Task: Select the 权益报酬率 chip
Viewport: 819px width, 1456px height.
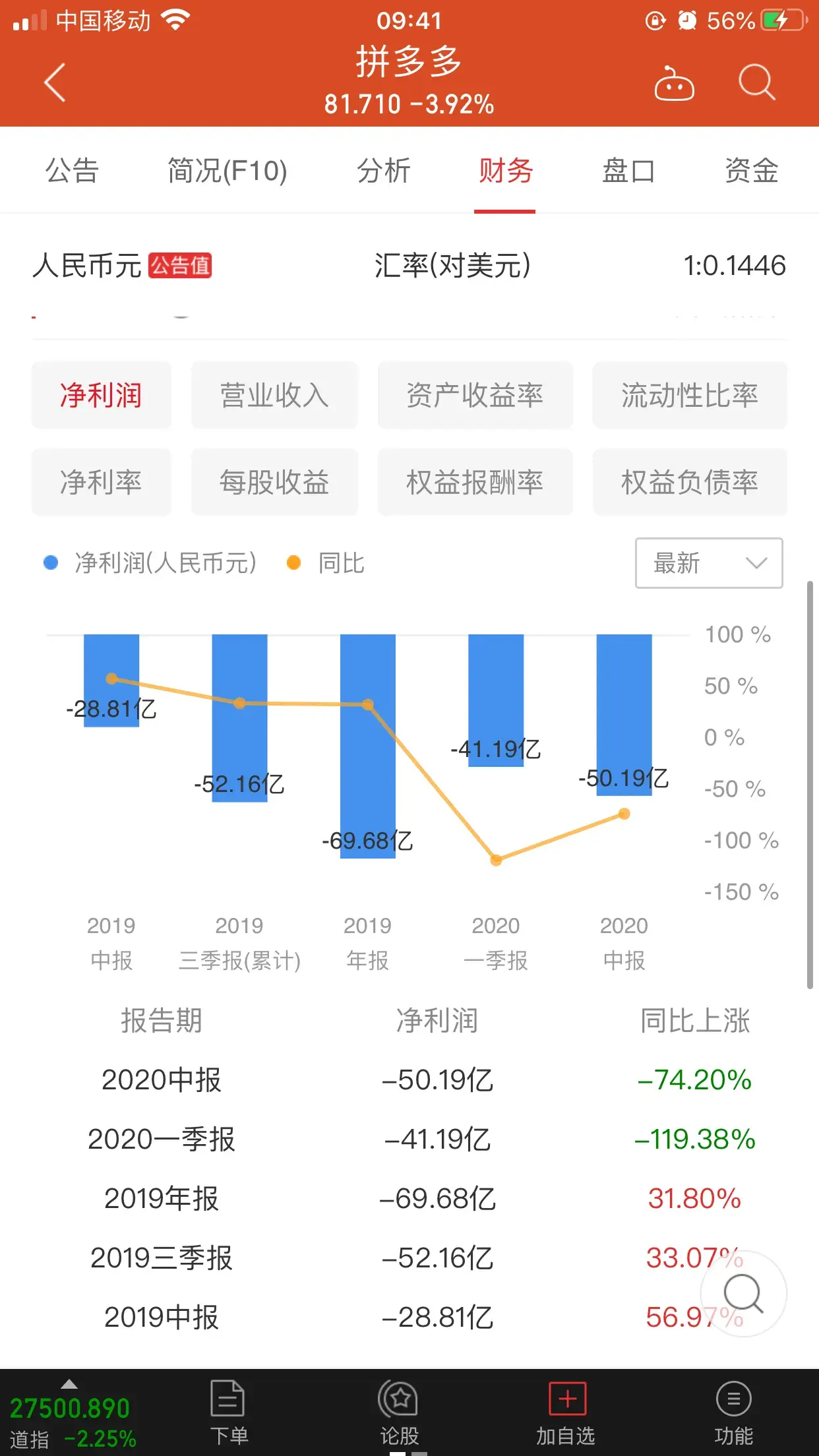Action: click(x=475, y=482)
